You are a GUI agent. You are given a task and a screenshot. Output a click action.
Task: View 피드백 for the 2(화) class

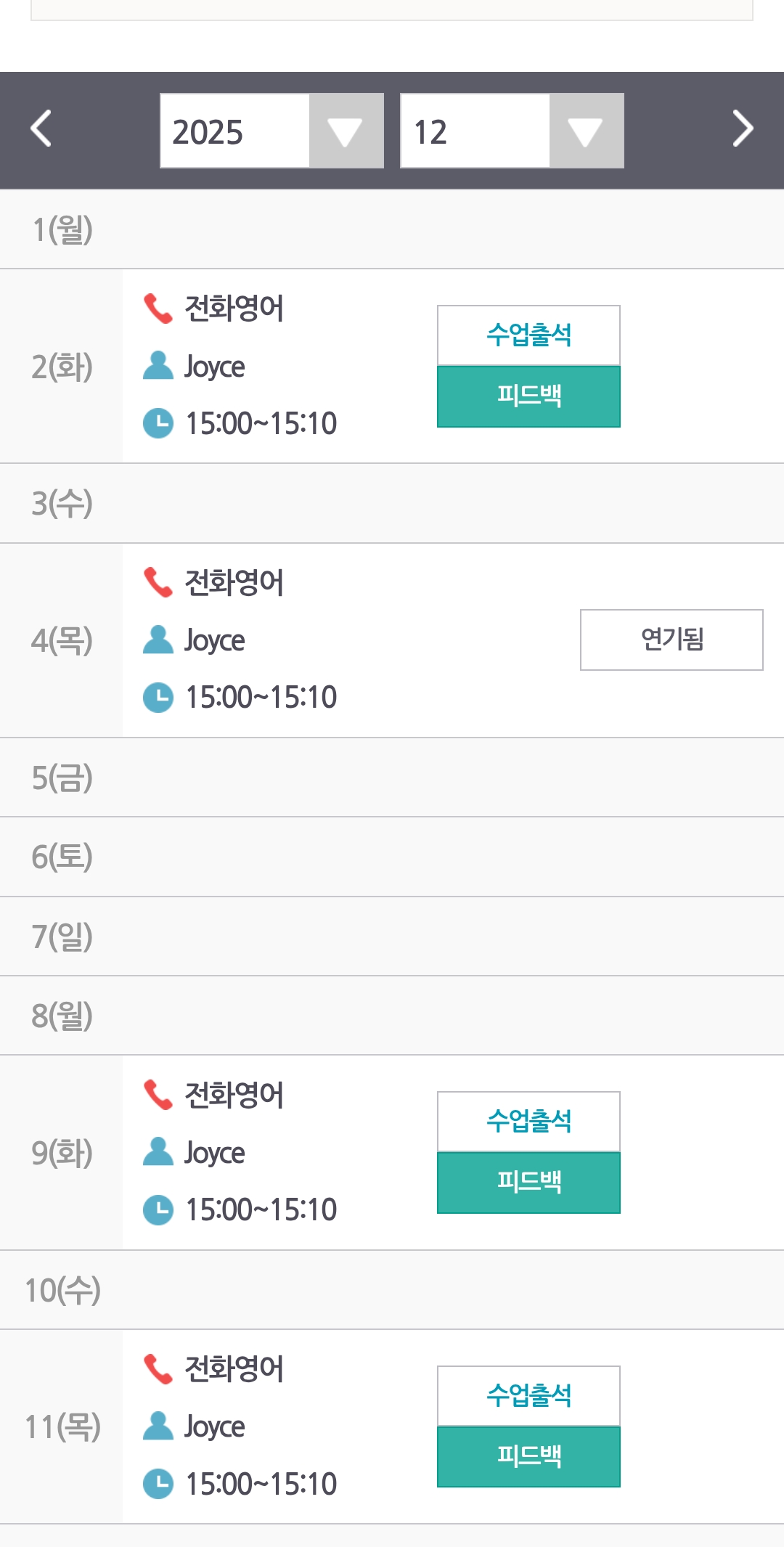point(528,396)
